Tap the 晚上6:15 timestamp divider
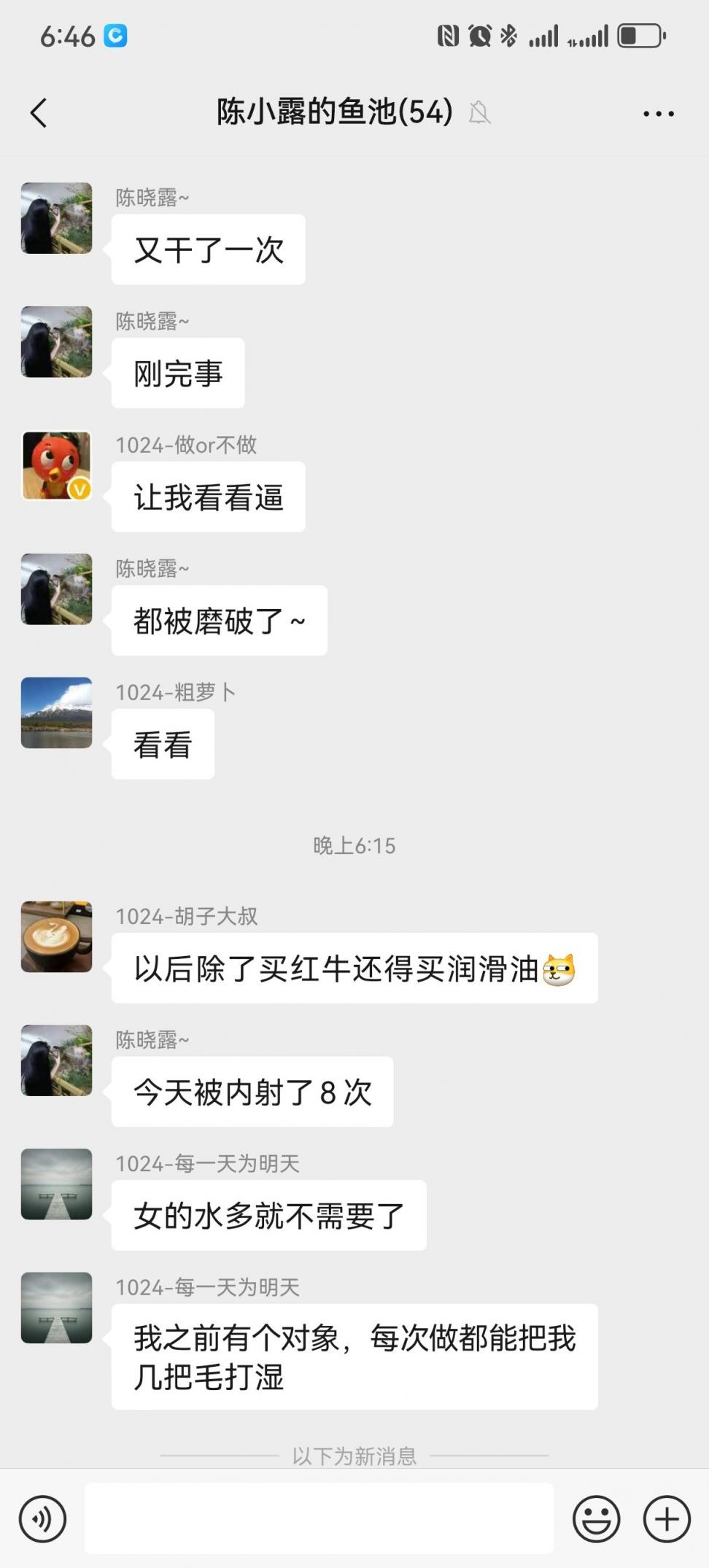The image size is (709, 1568). click(354, 846)
